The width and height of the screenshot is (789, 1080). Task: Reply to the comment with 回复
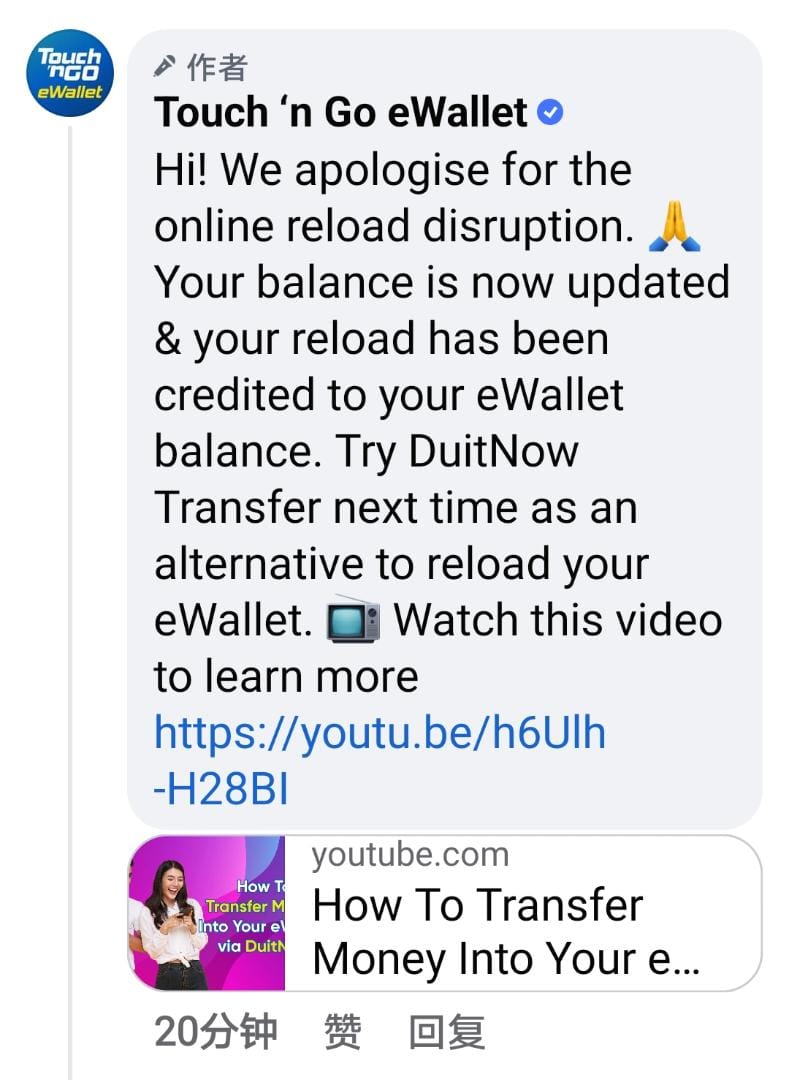click(446, 1032)
